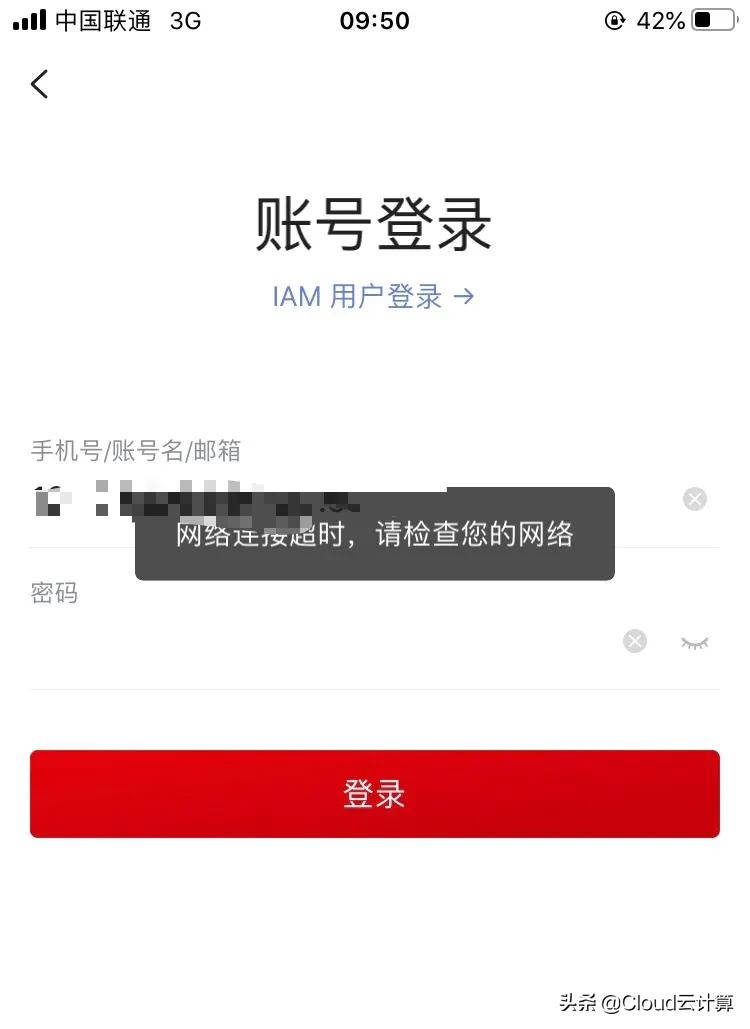
Task: Tap the 手机号/账号名/邮箱 input field
Action: [300, 499]
